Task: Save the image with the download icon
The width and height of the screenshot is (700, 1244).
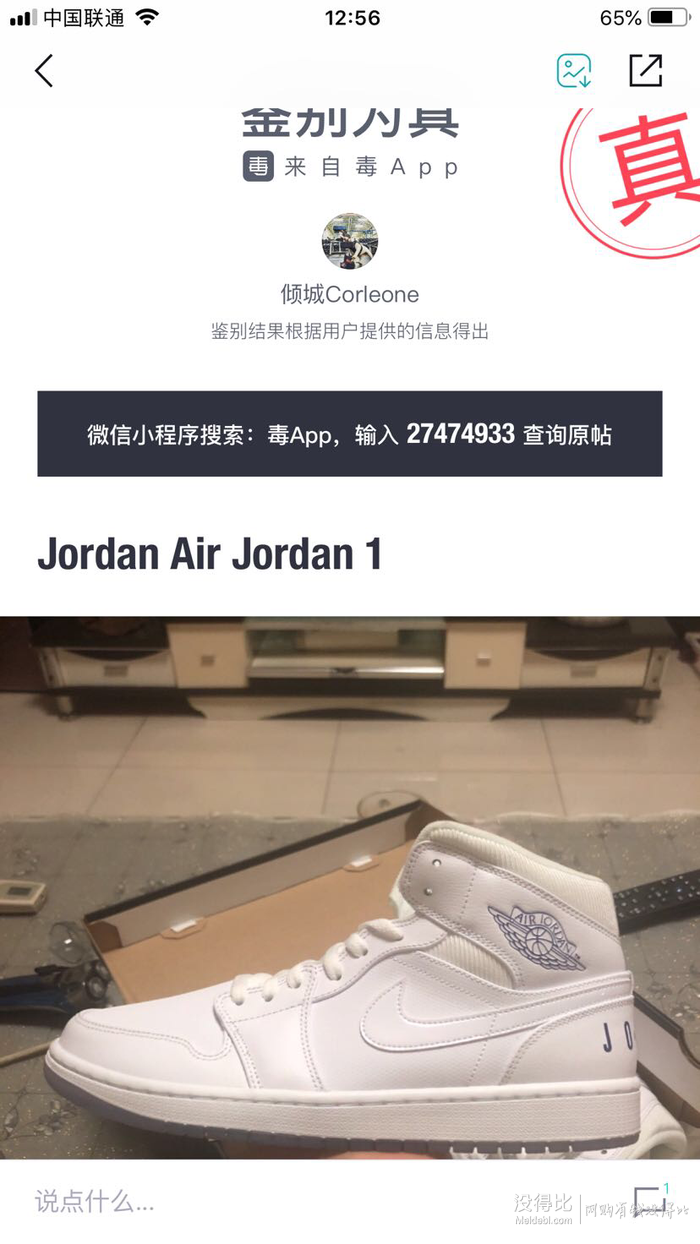Action: pyautogui.click(x=574, y=71)
